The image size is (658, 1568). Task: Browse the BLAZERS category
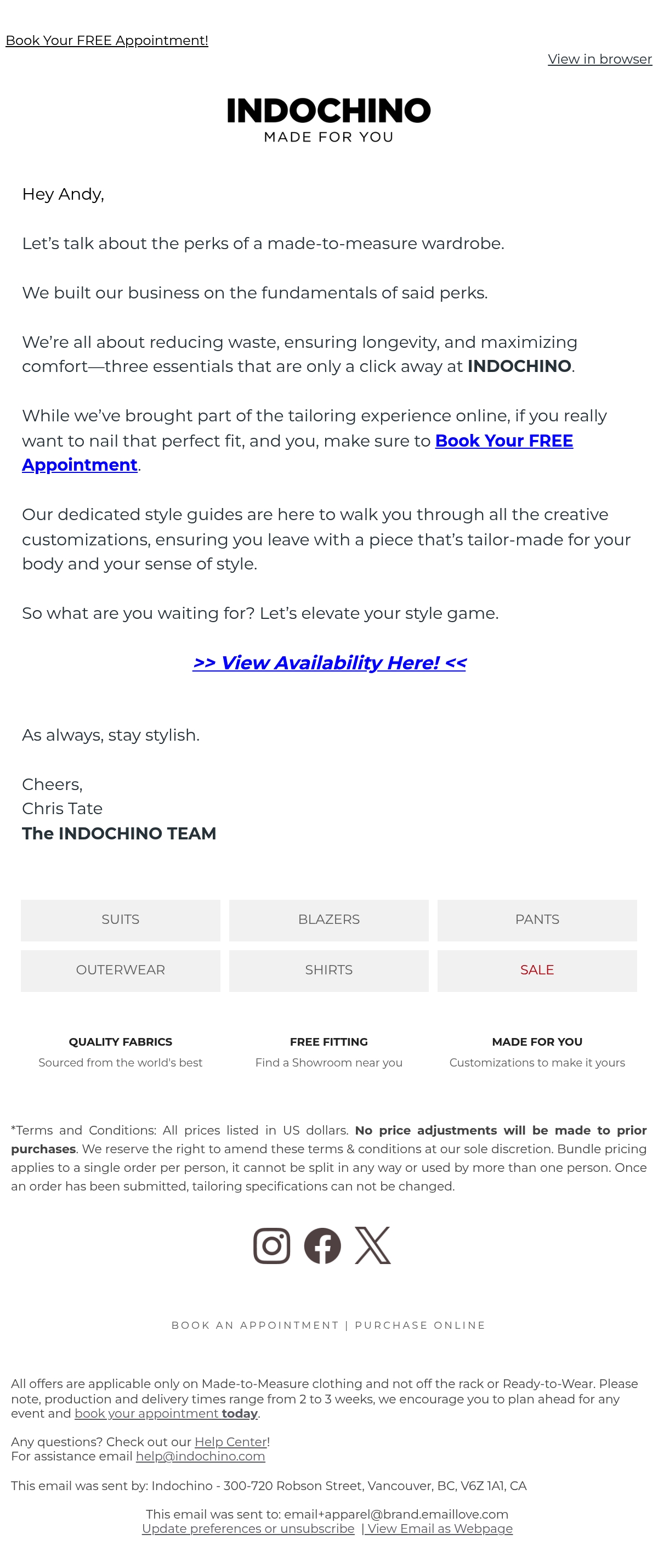click(x=328, y=920)
